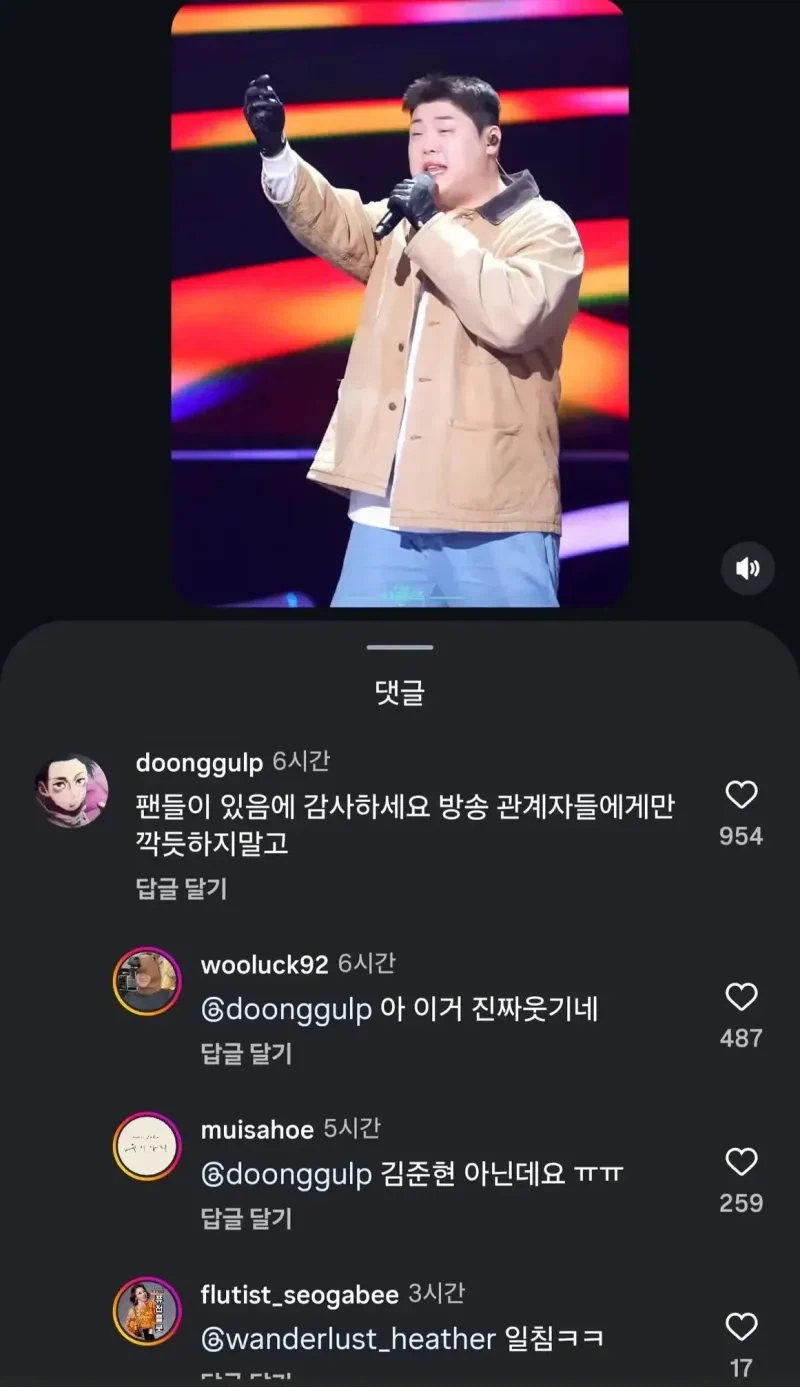Tap flutist_seogabee's profile avatar
The height and width of the screenshot is (1387, 800).
[147, 1317]
